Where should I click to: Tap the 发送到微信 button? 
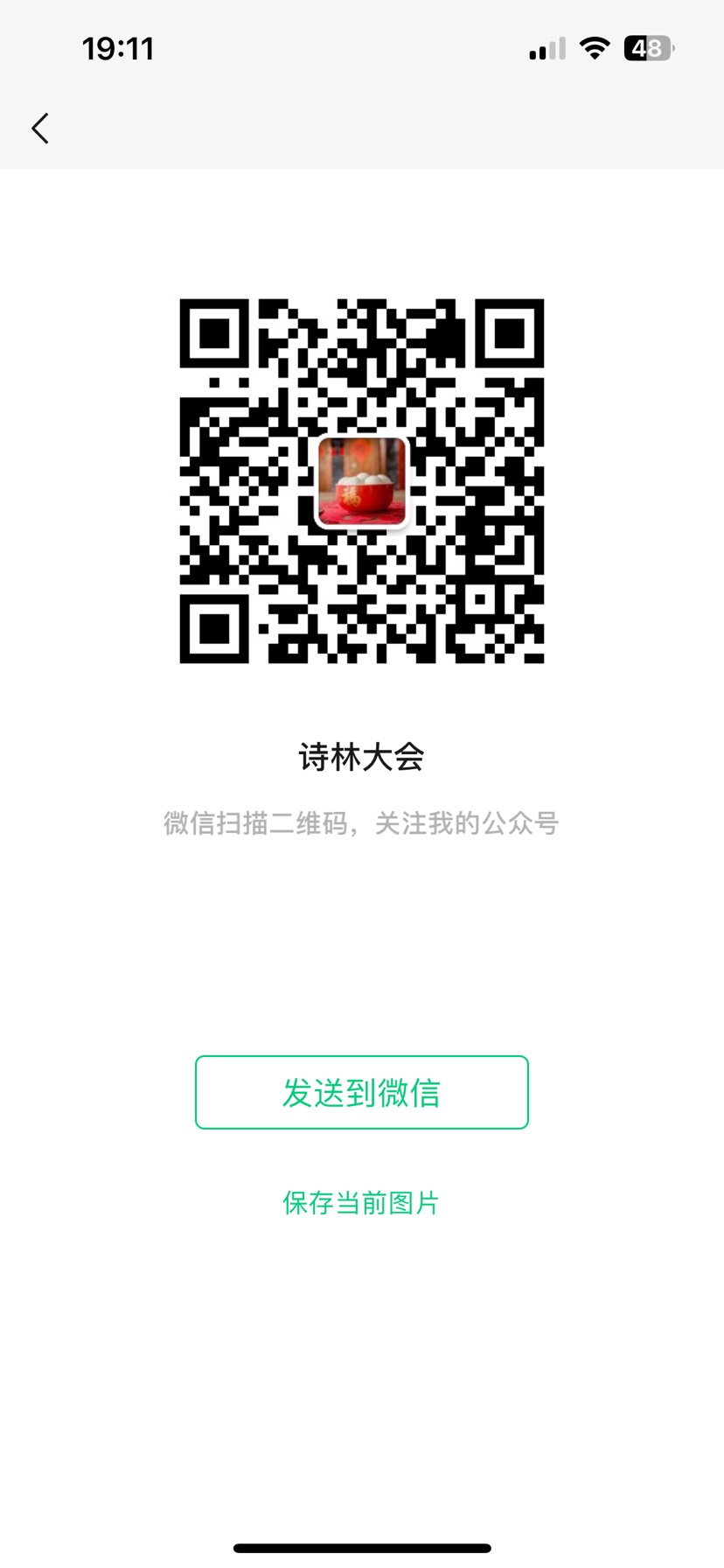click(362, 1092)
